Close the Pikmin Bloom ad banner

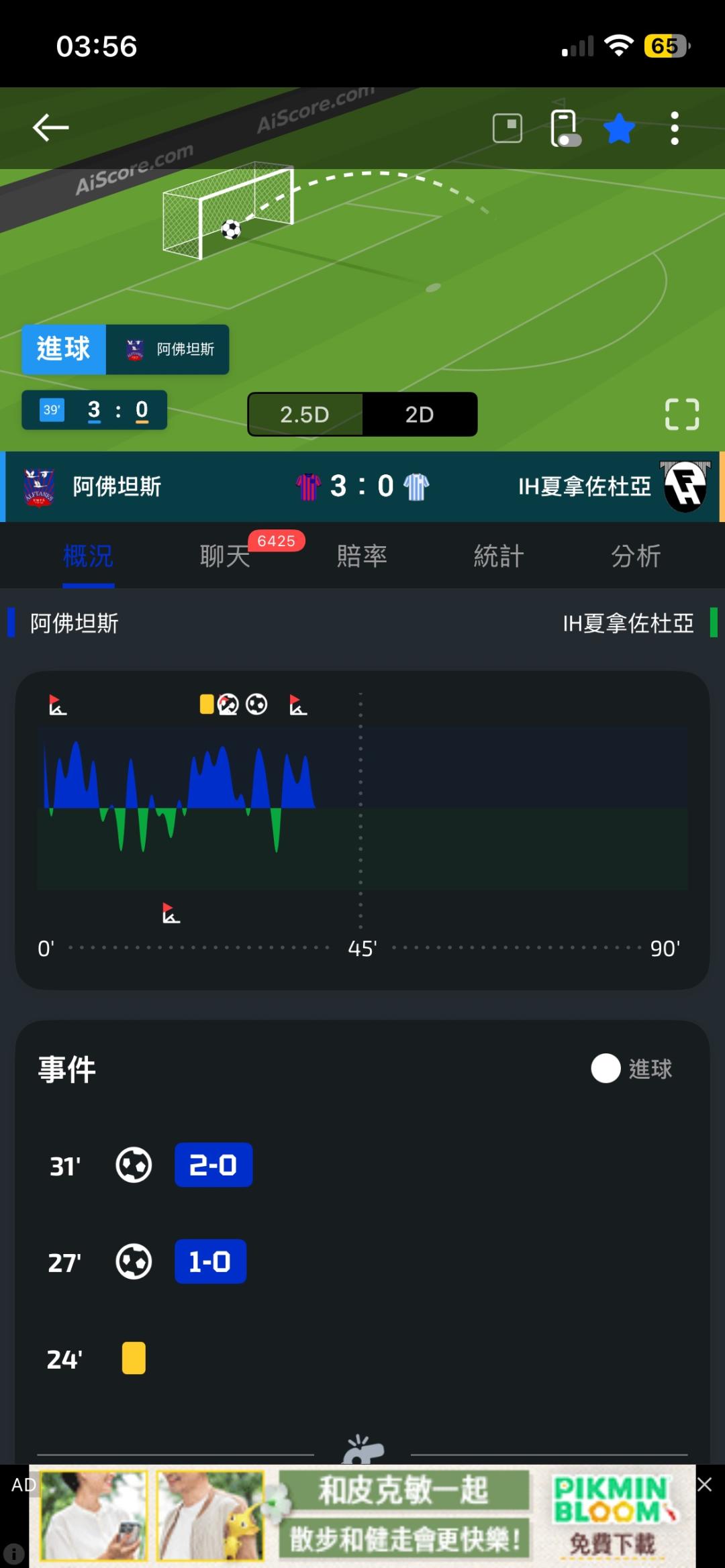tap(704, 1485)
